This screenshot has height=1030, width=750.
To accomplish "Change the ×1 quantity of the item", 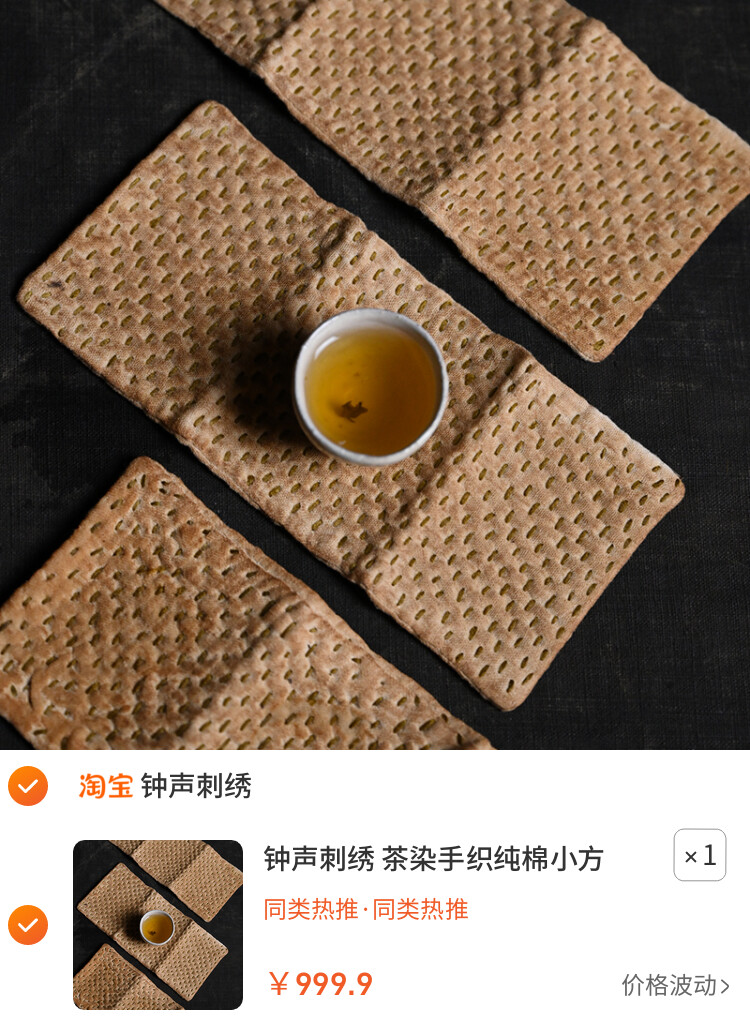I will 699,855.
